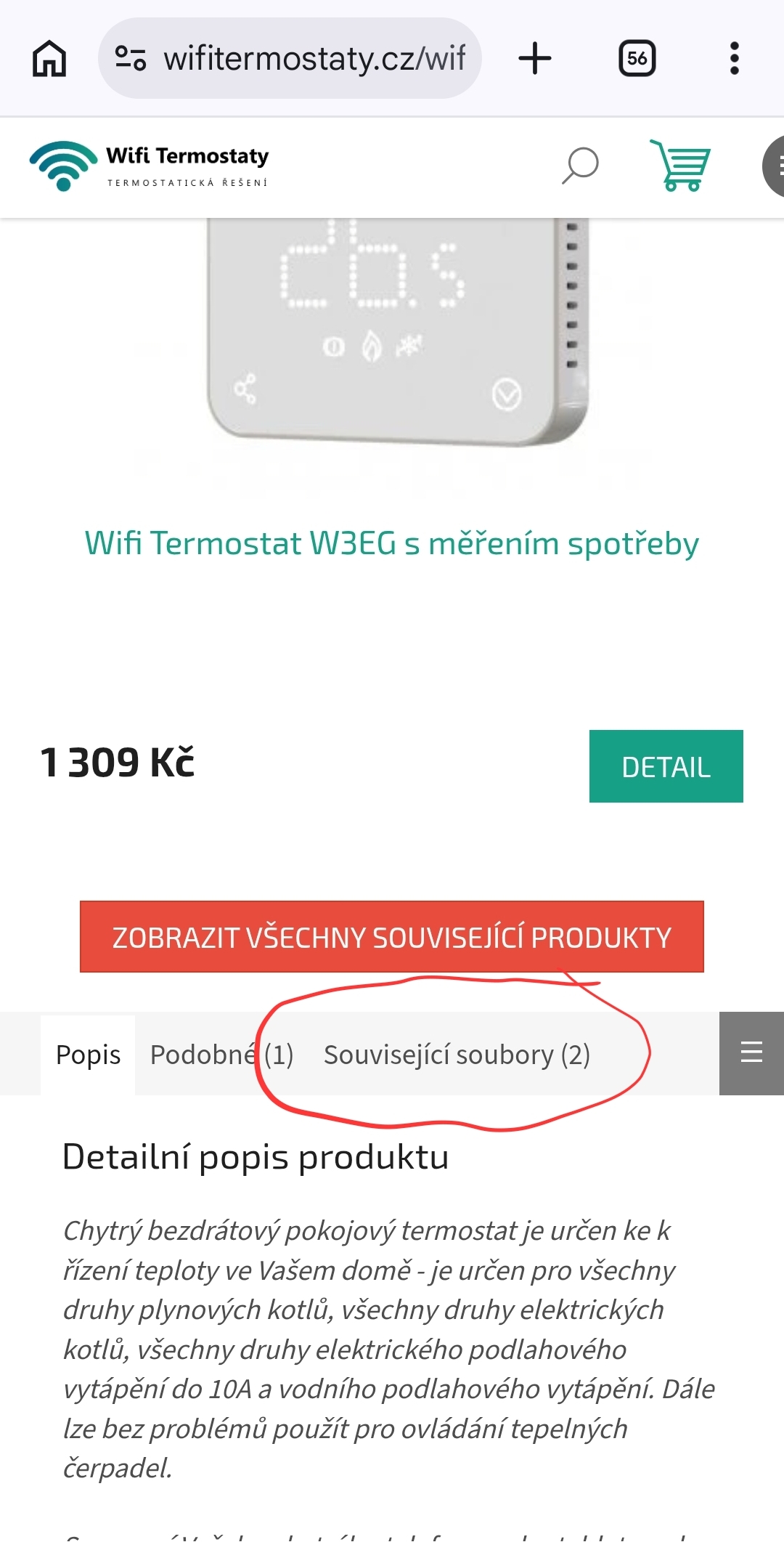Switch to the Podobné (1) tab
Screen dimensions: 784x1542
pyautogui.click(x=221, y=1055)
